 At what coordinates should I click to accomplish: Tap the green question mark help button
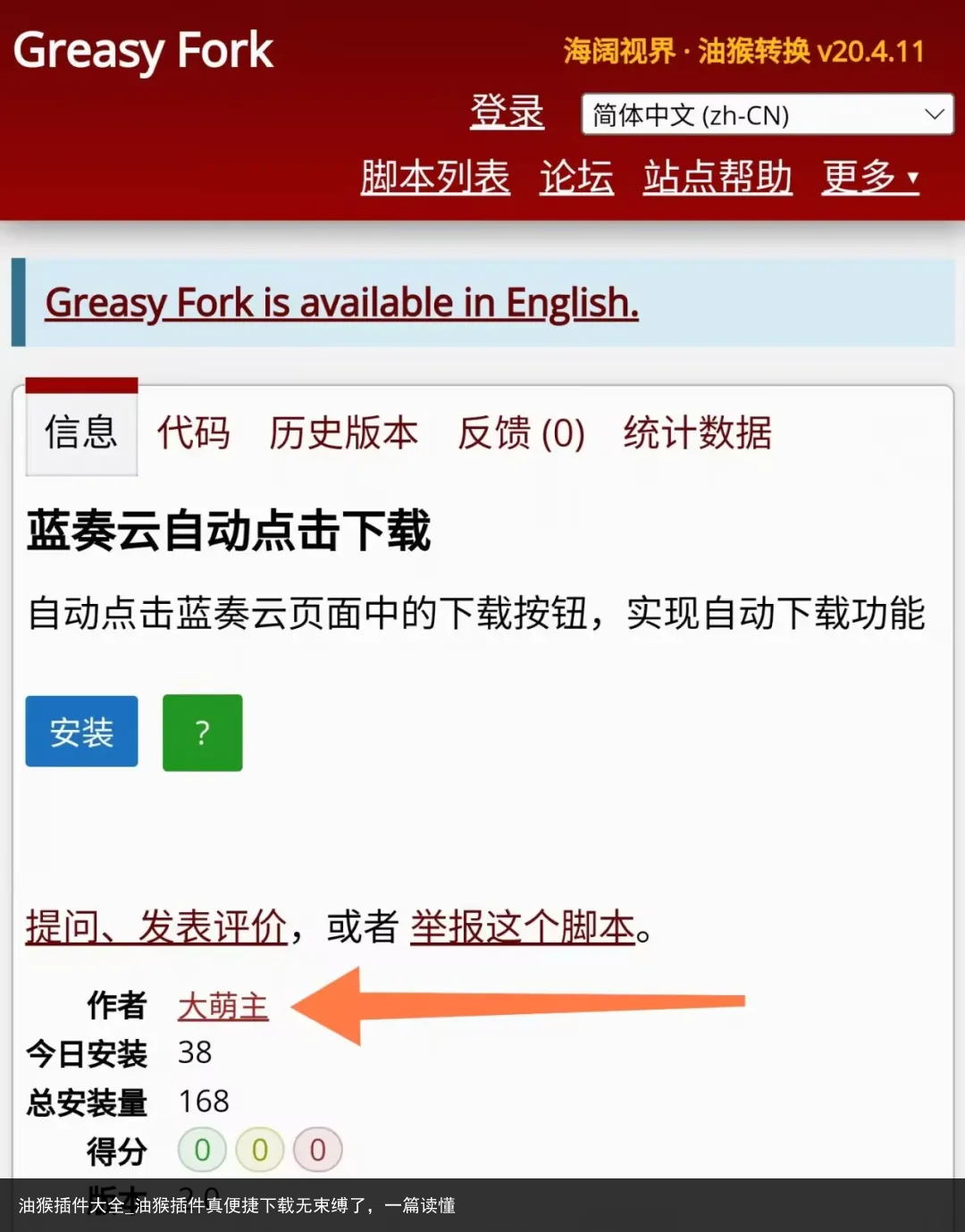click(x=202, y=733)
